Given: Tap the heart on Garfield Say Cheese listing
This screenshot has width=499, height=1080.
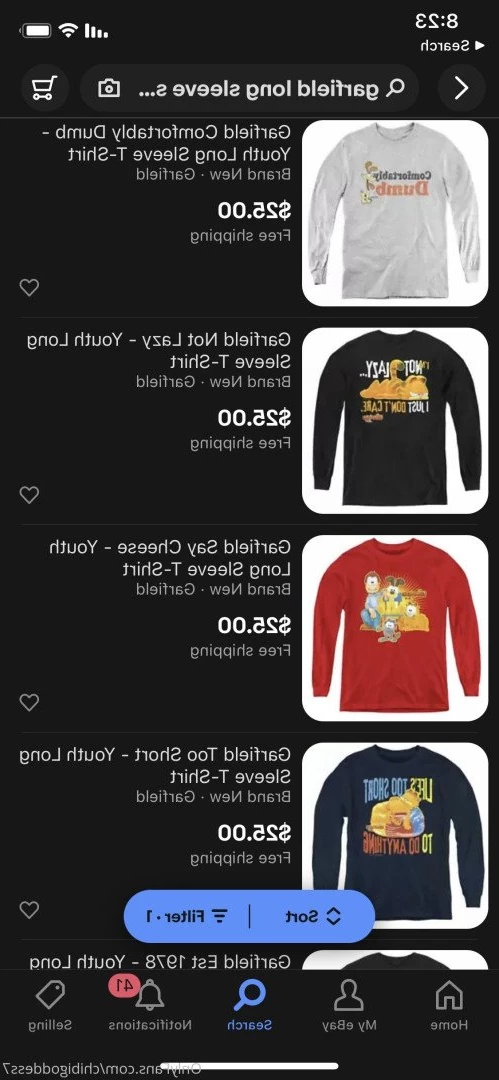Looking at the screenshot, I should (x=29, y=703).
